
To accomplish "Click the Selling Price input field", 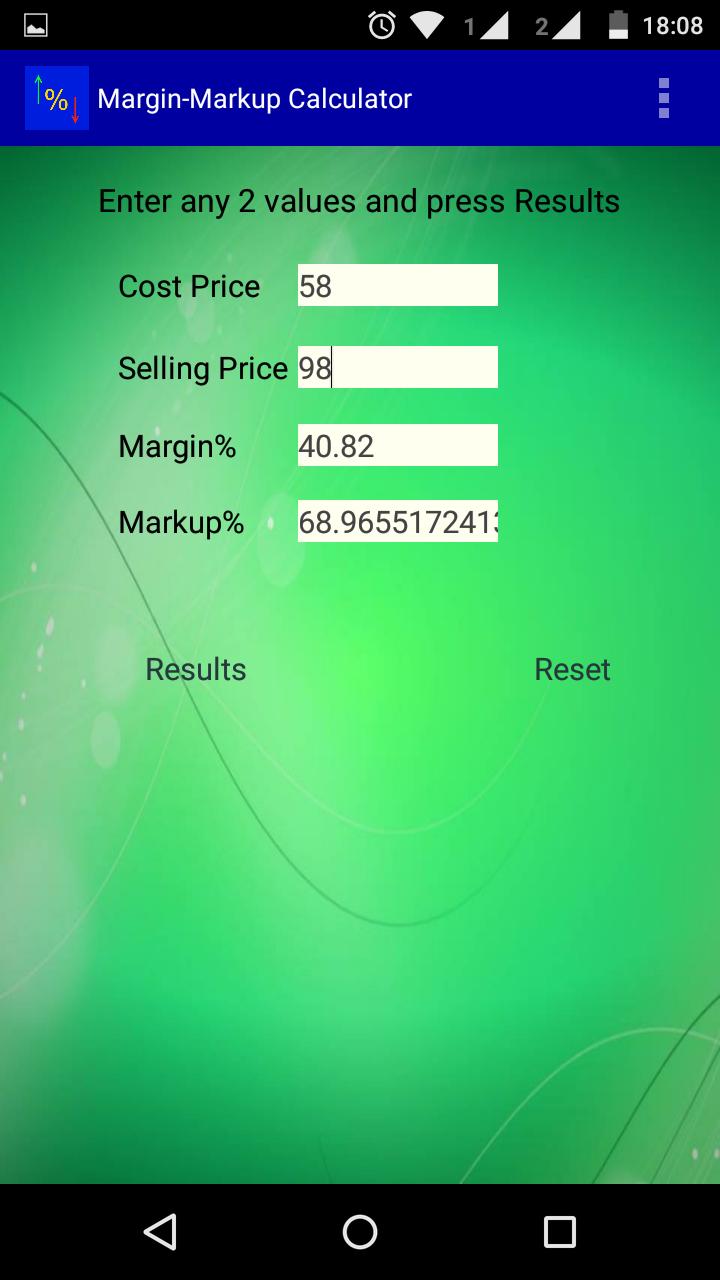I will point(397,366).
